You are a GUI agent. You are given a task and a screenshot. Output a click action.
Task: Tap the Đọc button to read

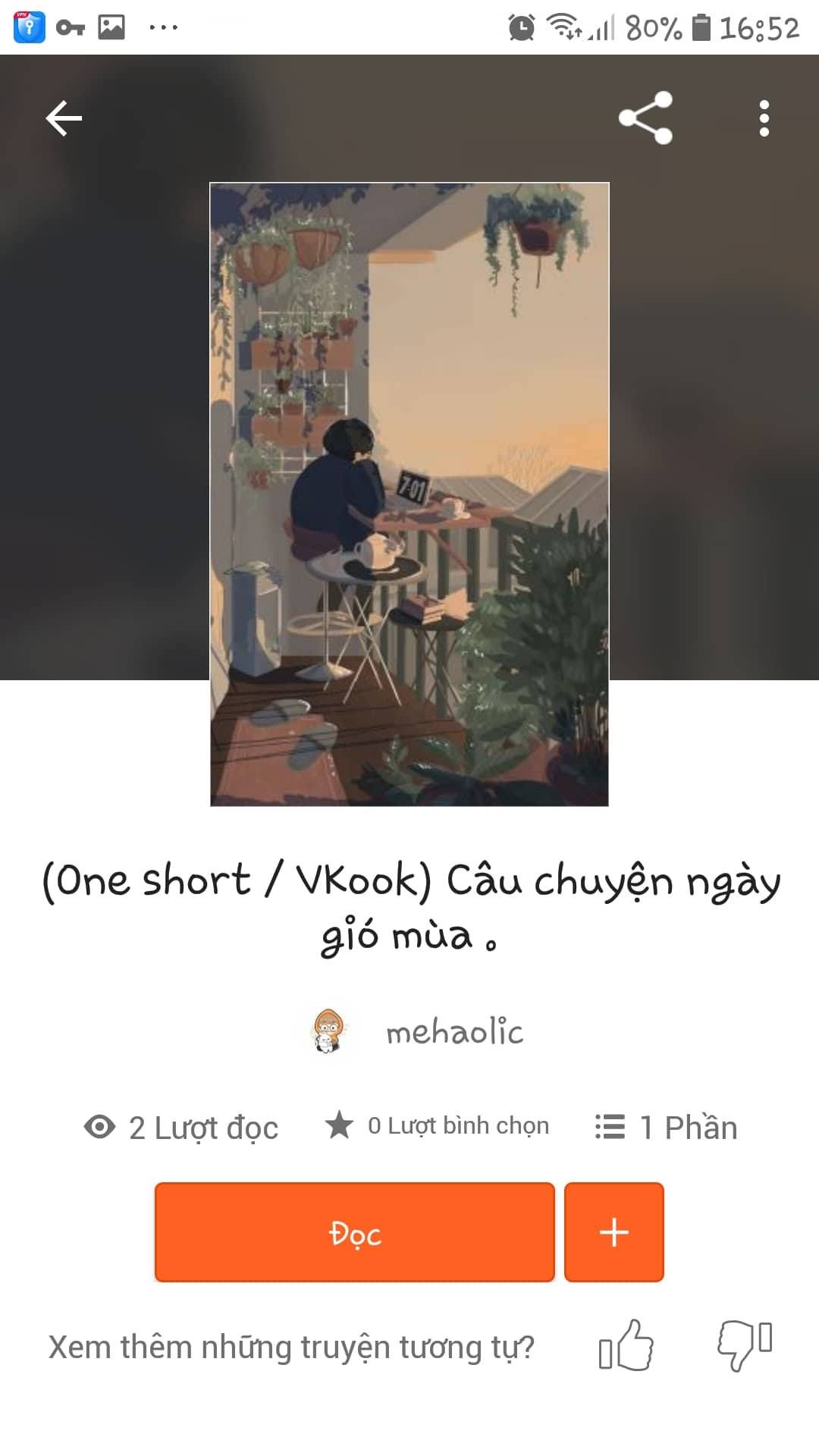(355, 1232)
